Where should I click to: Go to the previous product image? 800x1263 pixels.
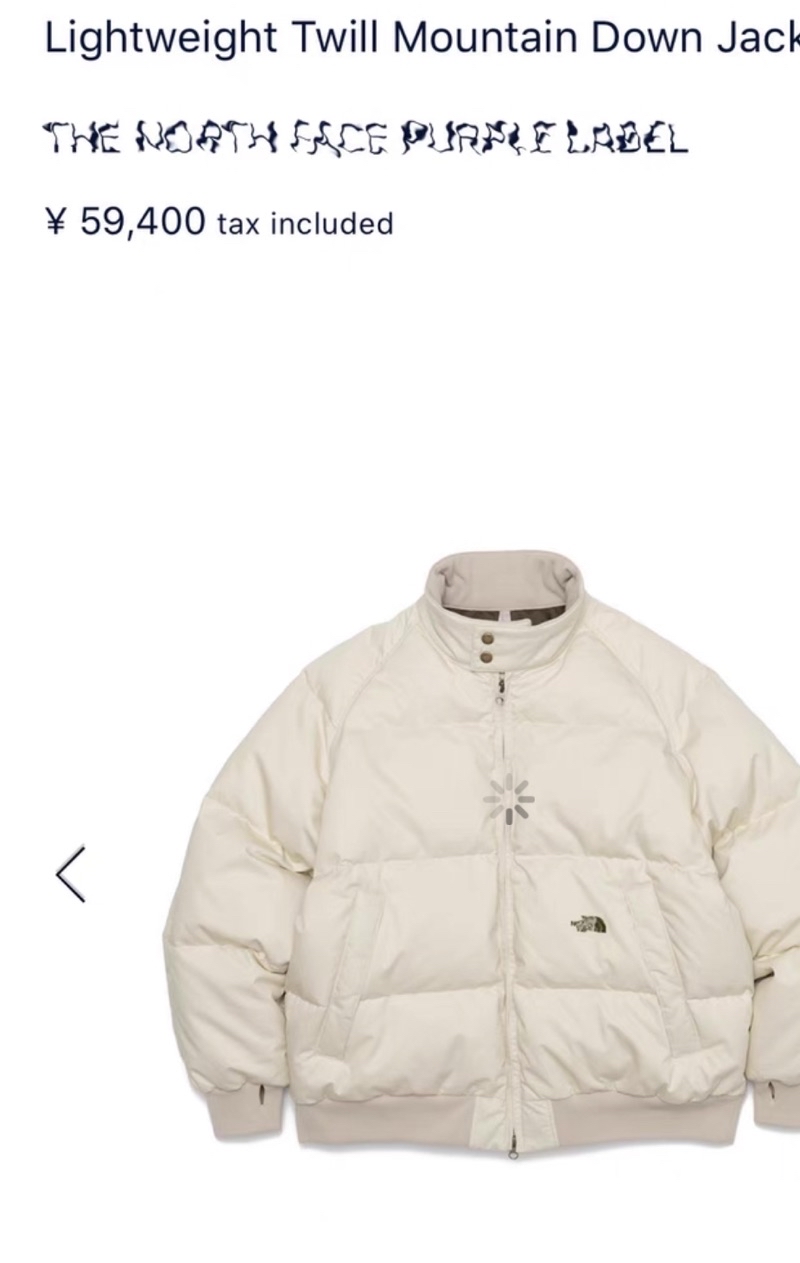pyautogui.click(x=71, y=874)
